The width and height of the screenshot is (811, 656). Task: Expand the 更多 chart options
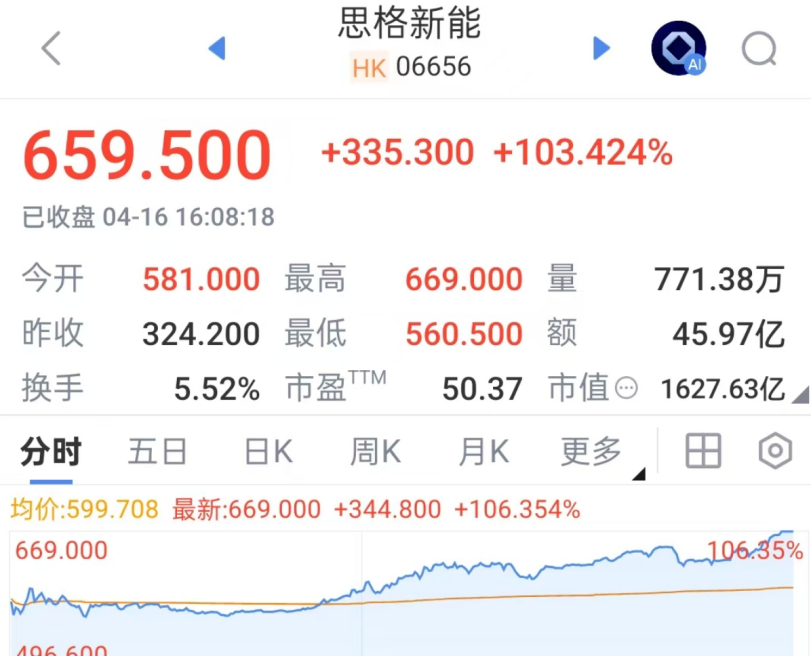click(x=592, y=452)
